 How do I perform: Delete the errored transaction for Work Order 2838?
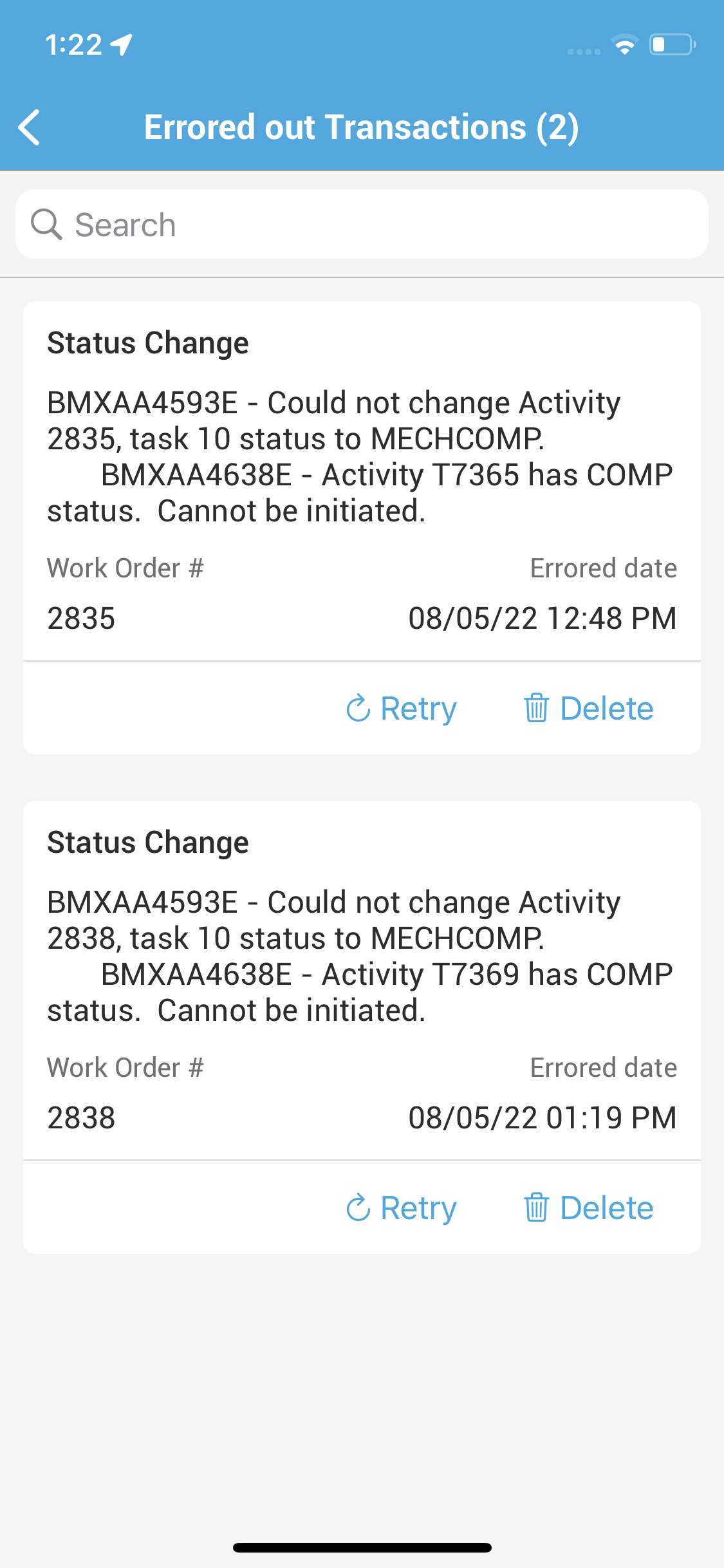[x=588, y=1208]
